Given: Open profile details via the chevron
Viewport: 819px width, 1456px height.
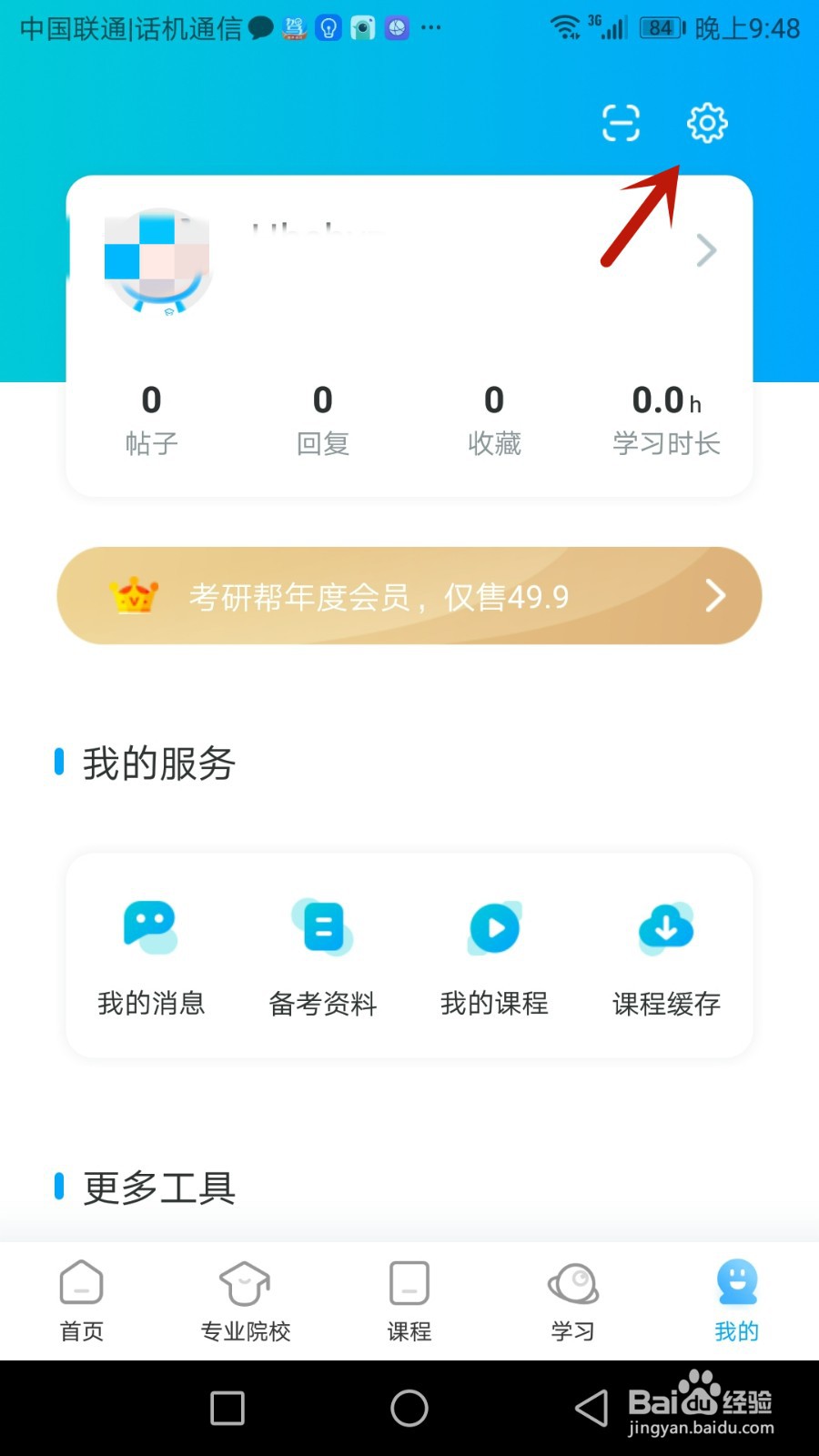Looking at the screenshot, I should pos(706,250).
